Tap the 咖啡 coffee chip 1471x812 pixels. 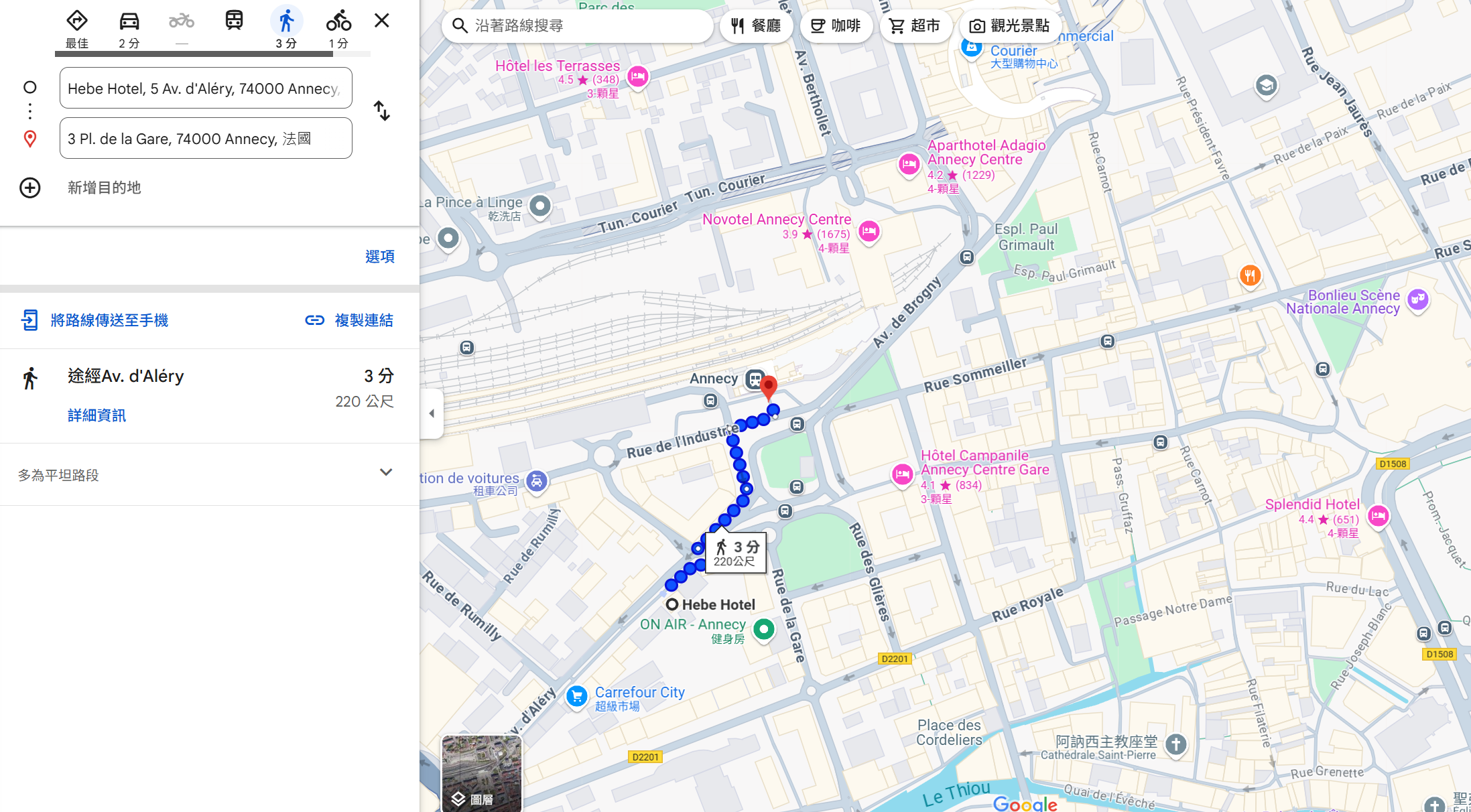(x=835, y=26)
